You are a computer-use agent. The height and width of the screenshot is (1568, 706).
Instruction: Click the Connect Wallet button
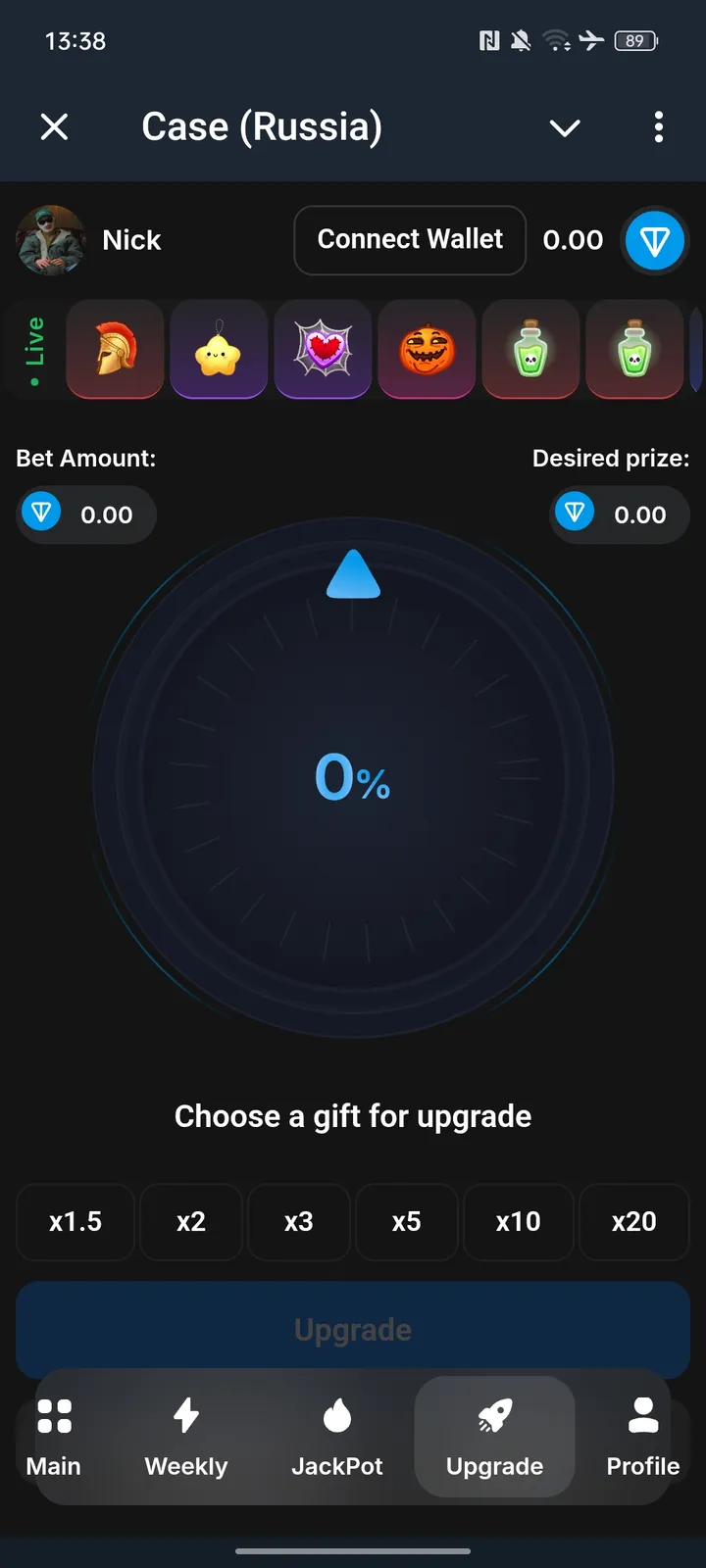[x=409, y=240]
